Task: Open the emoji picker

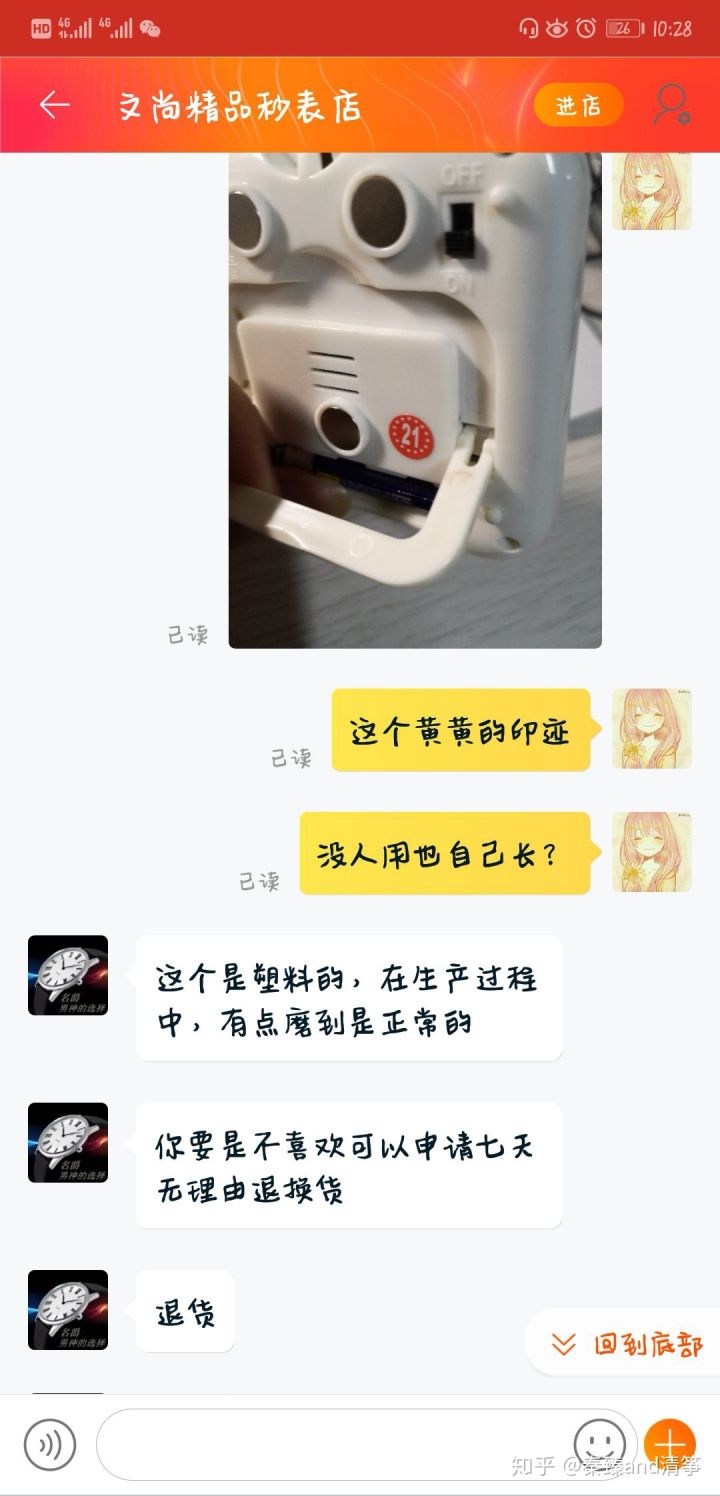Action: (x=599, y=1444)
